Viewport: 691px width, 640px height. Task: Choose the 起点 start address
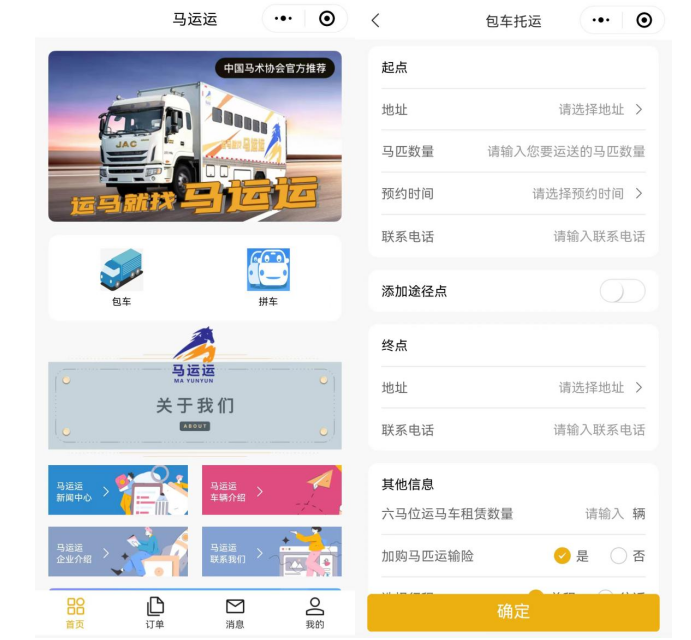598,109
